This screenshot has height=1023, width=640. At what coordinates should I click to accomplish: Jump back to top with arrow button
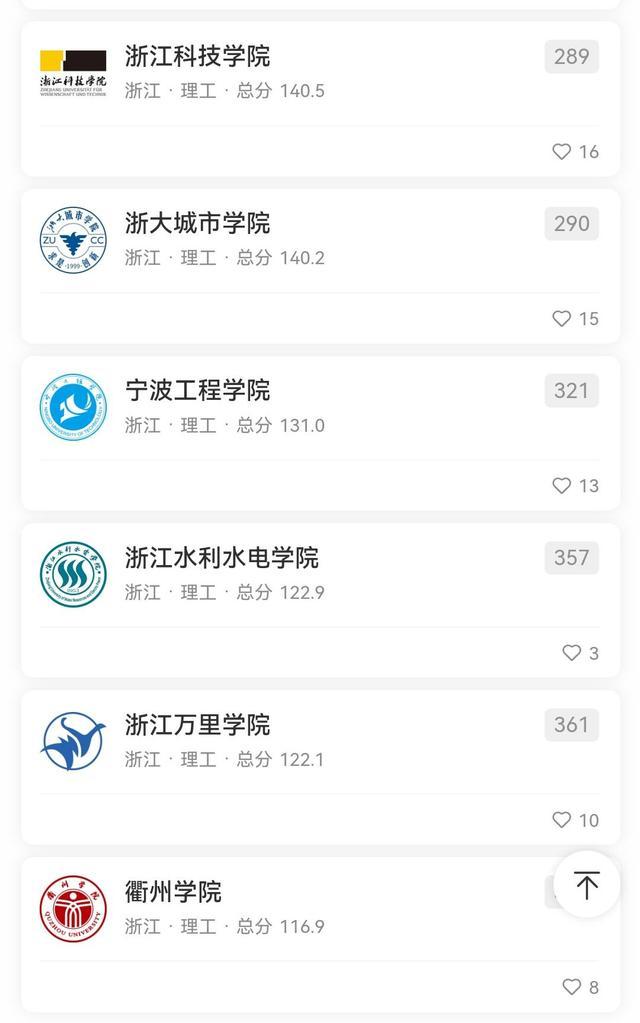pos(587,885)
